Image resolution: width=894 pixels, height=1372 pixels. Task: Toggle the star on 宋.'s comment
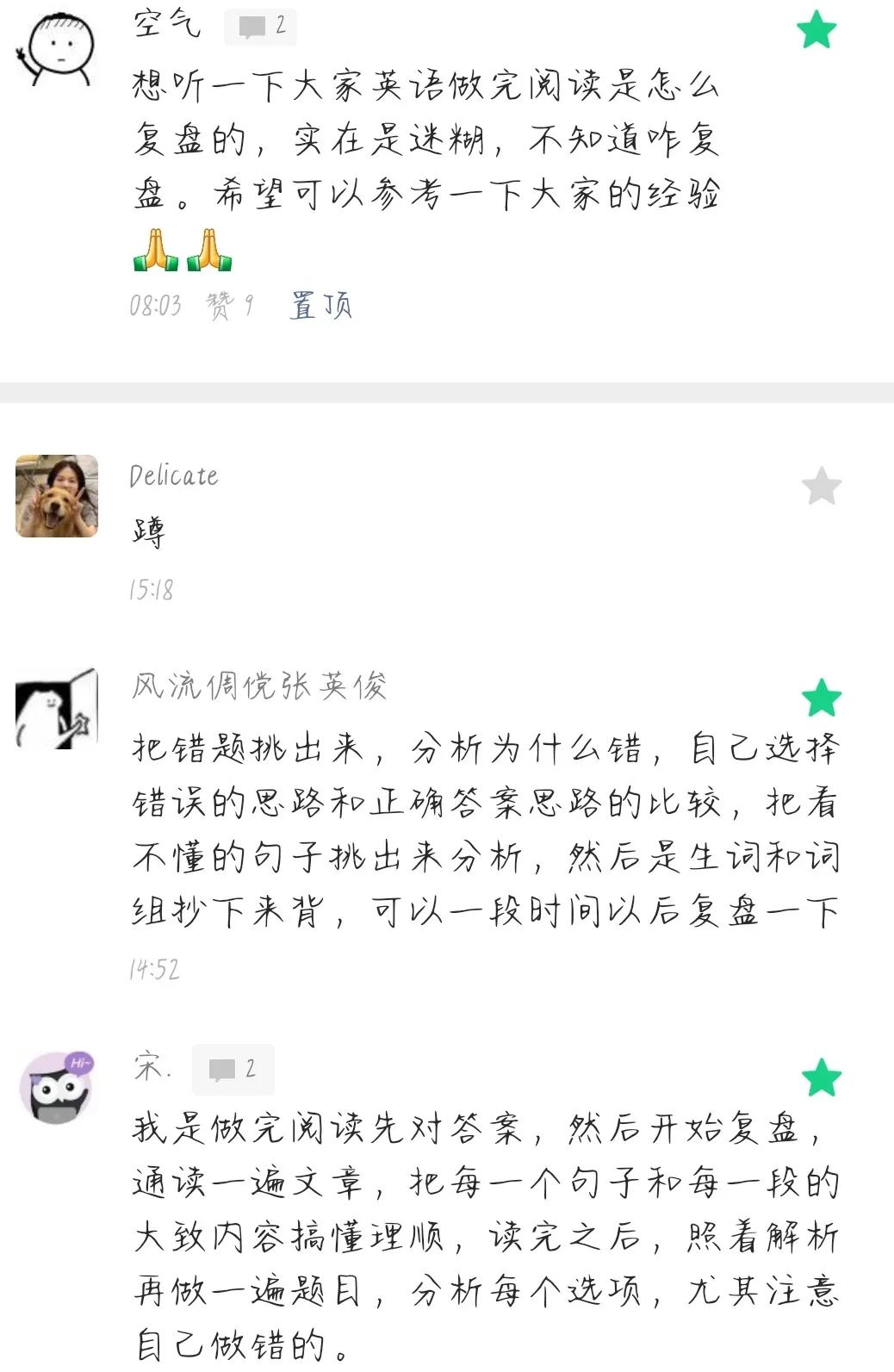[821, 1078]
